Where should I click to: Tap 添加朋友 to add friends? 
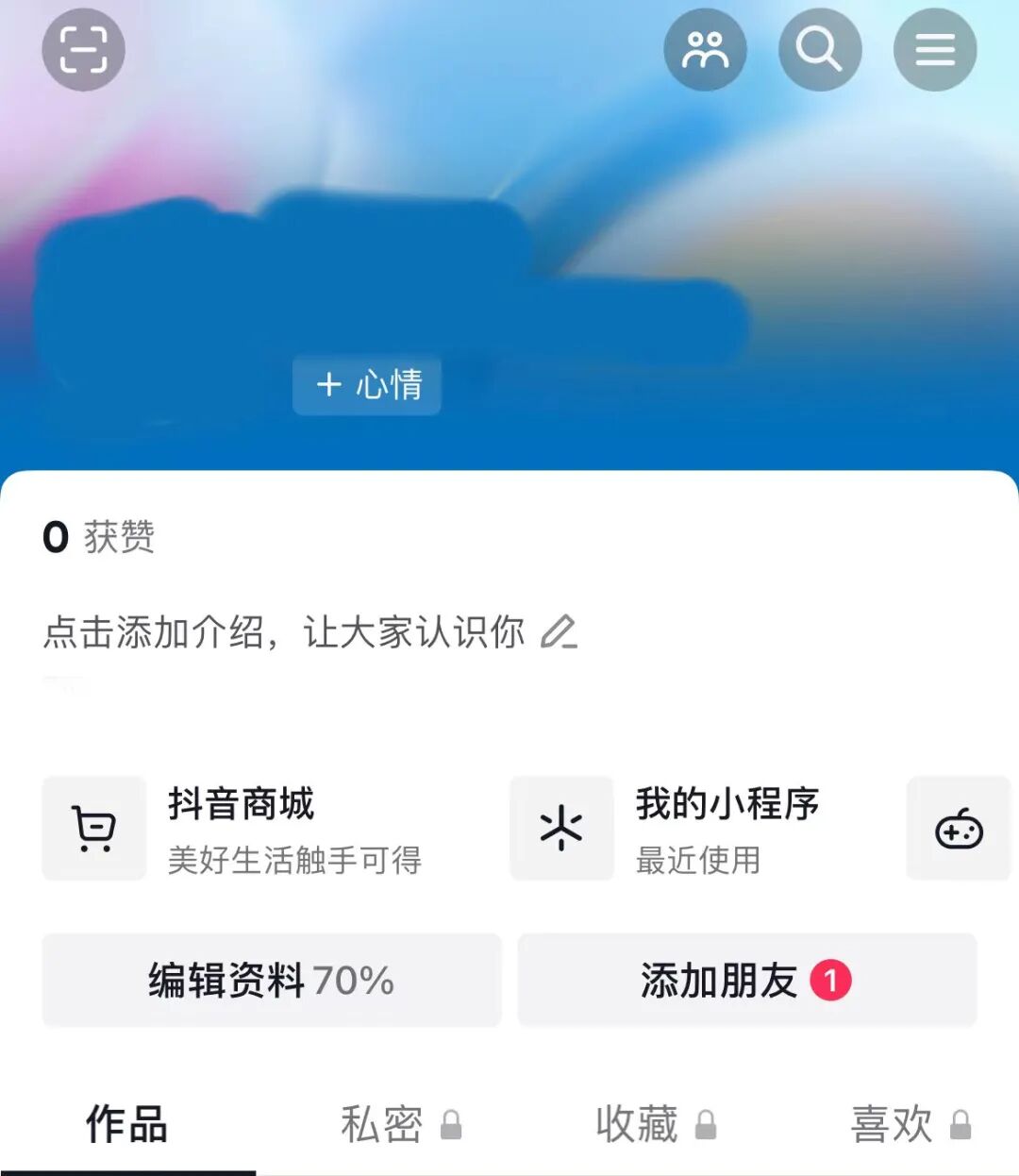747,980
